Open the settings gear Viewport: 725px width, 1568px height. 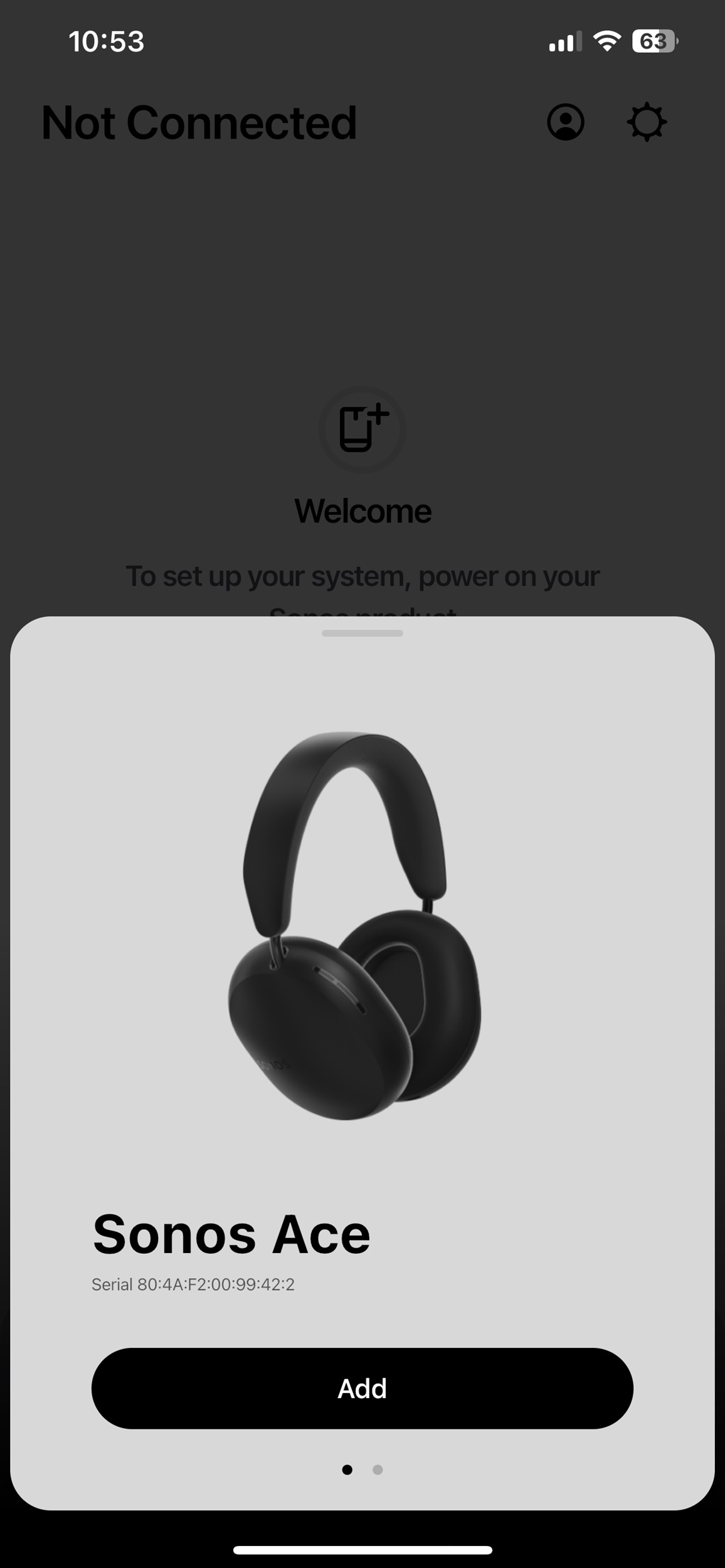tap(647, 122)
